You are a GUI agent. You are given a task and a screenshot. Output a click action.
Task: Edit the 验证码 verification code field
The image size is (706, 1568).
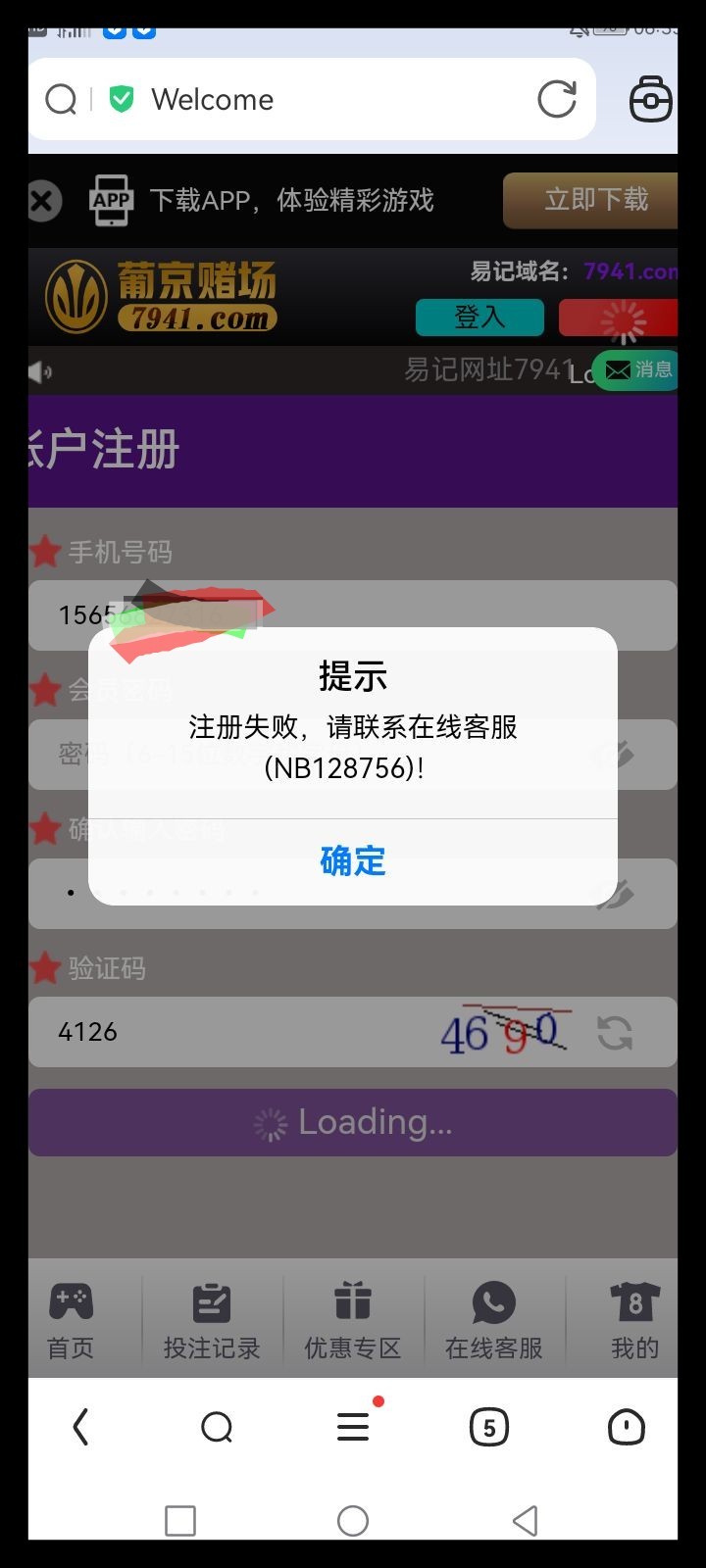click(235, 1032)
